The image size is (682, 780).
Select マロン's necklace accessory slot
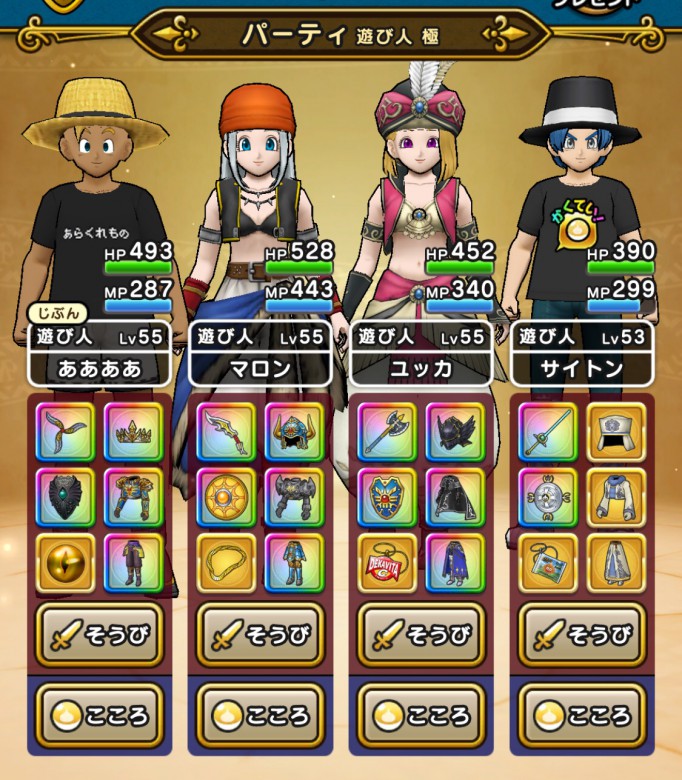pos(226,563)
